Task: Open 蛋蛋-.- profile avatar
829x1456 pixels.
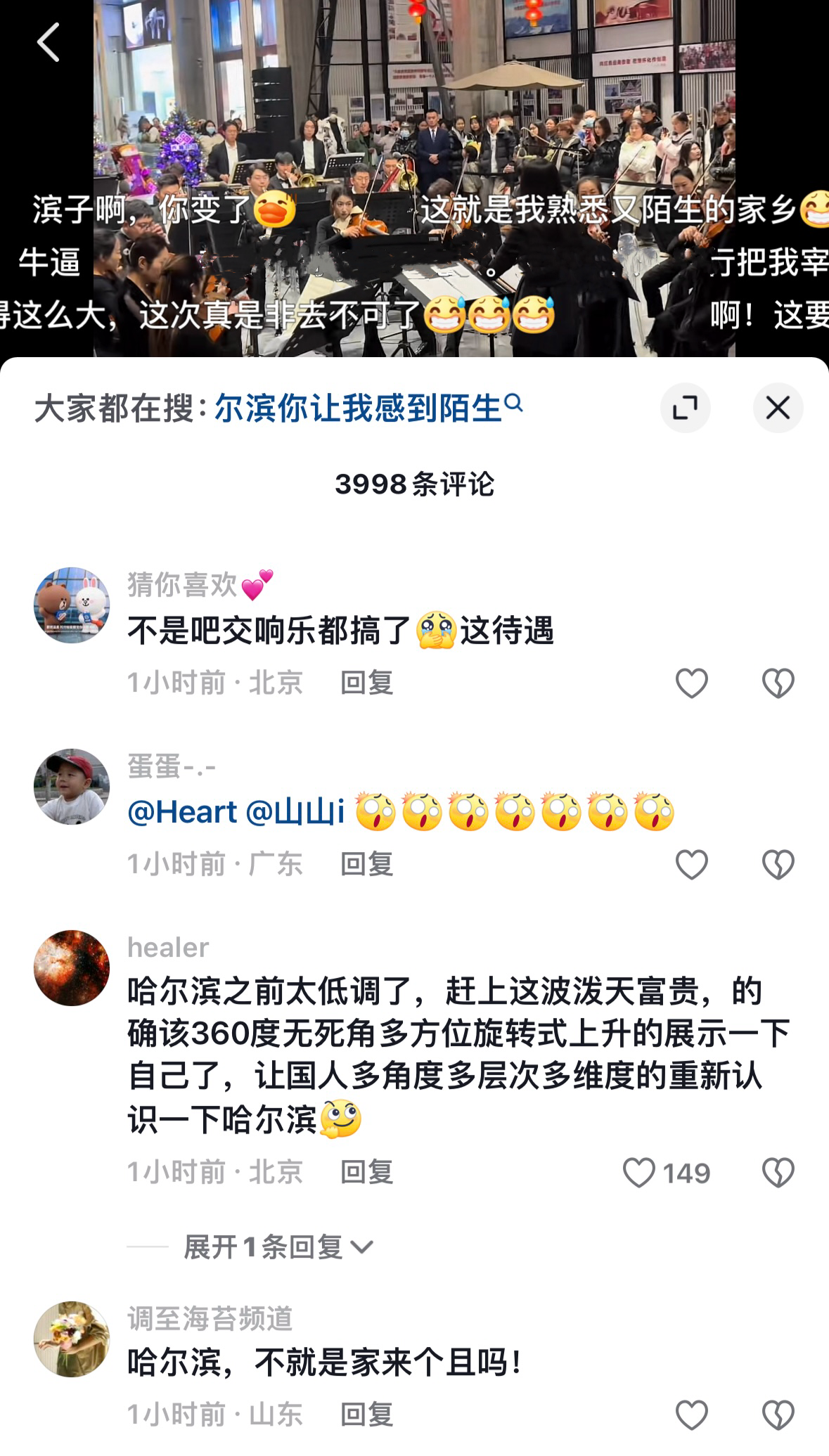Action: (72, 786)
